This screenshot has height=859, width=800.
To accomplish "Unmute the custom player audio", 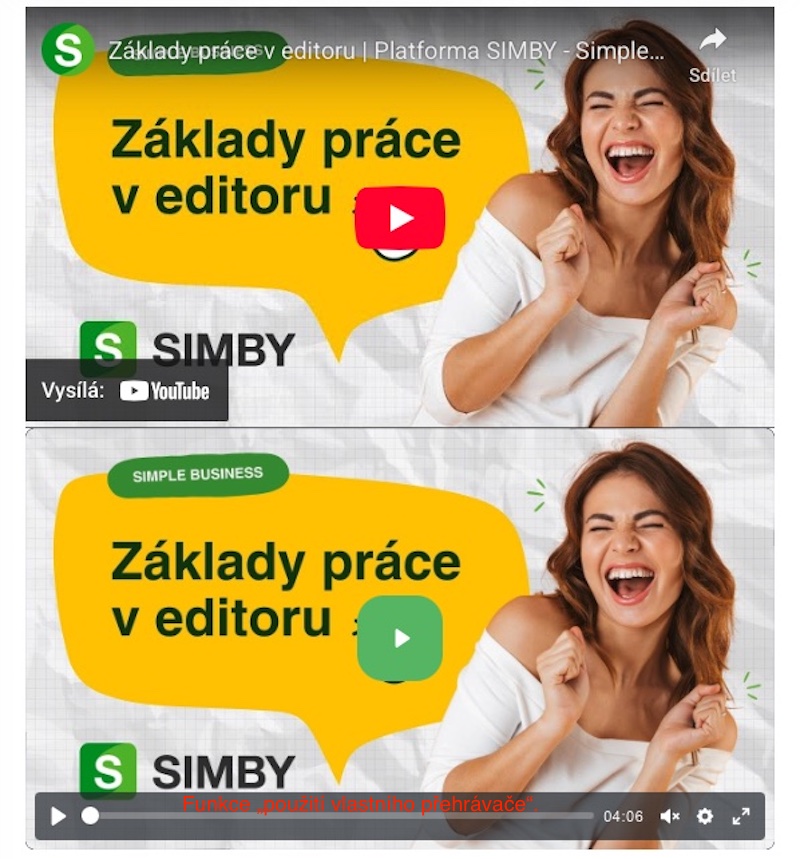I will [x=670, y=816].
